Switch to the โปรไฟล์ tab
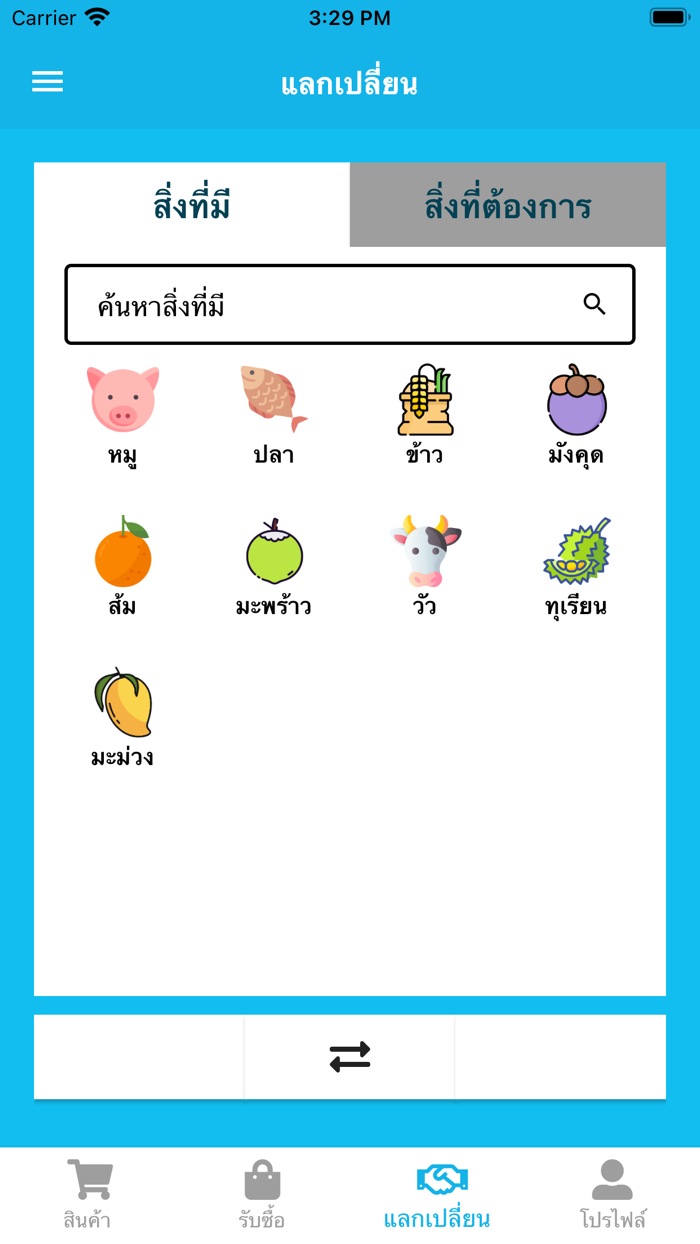Screen dimensions: 700x1244 coord(612,1195)
